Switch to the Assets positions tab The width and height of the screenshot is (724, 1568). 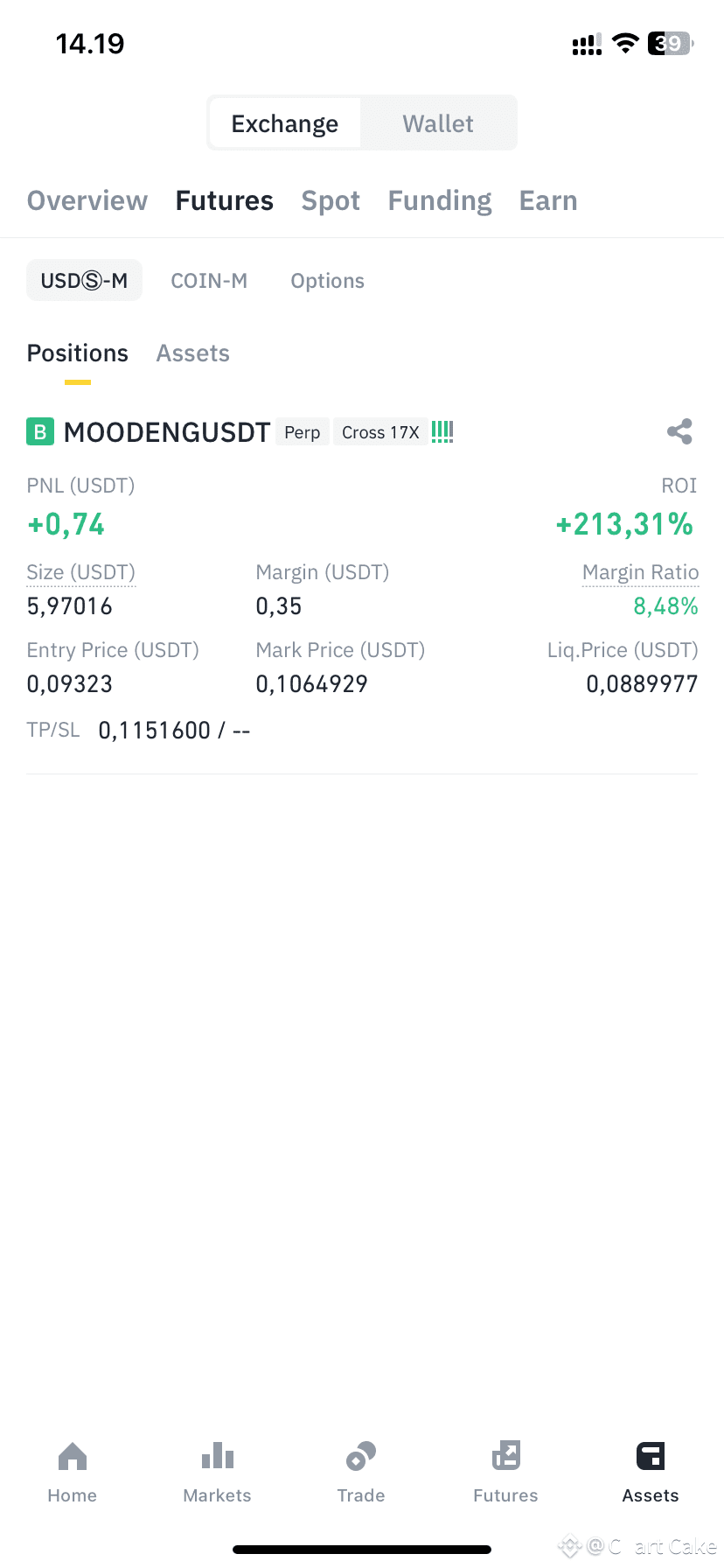click(192, 353)
